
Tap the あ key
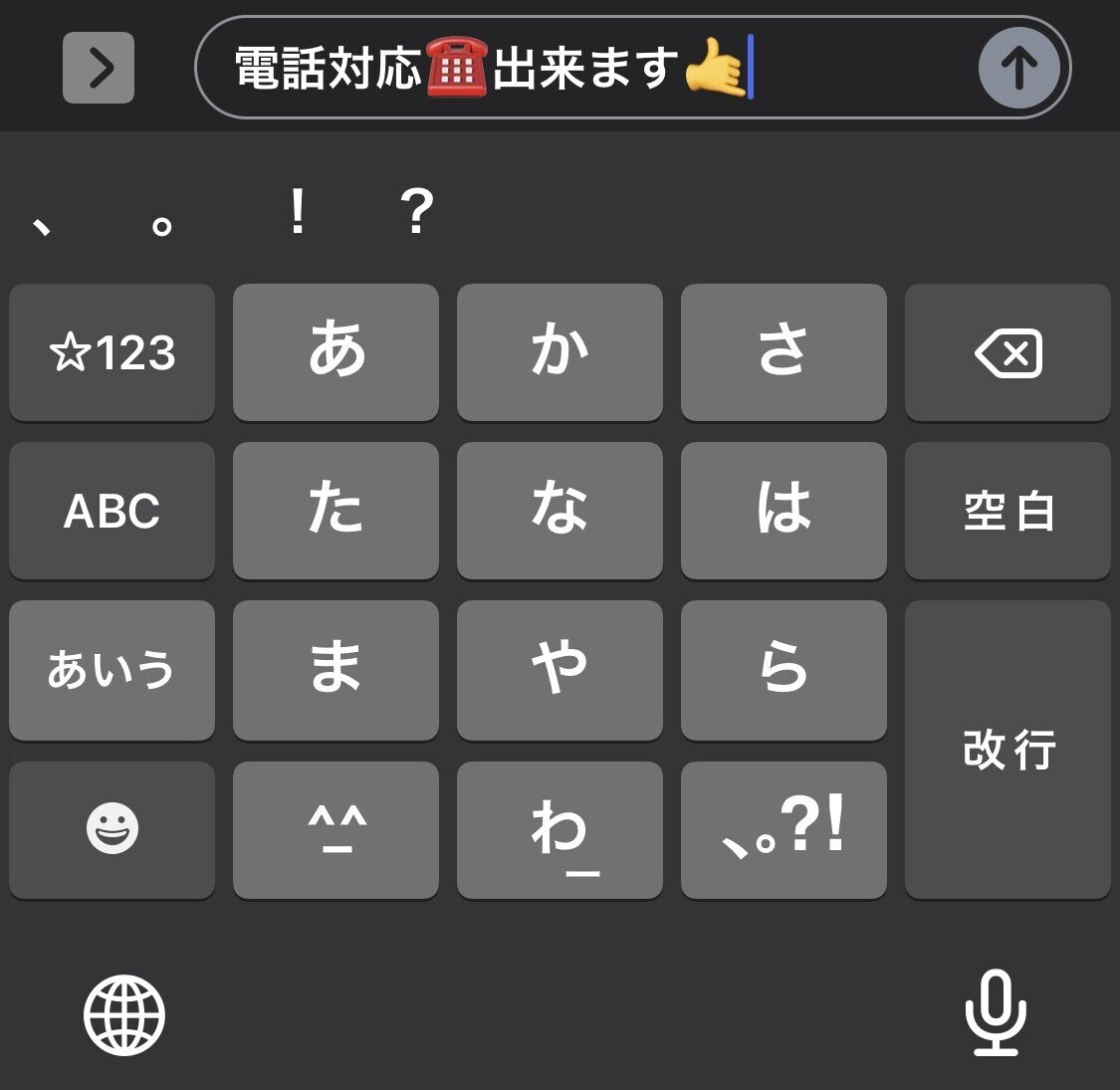pos(336,352)
